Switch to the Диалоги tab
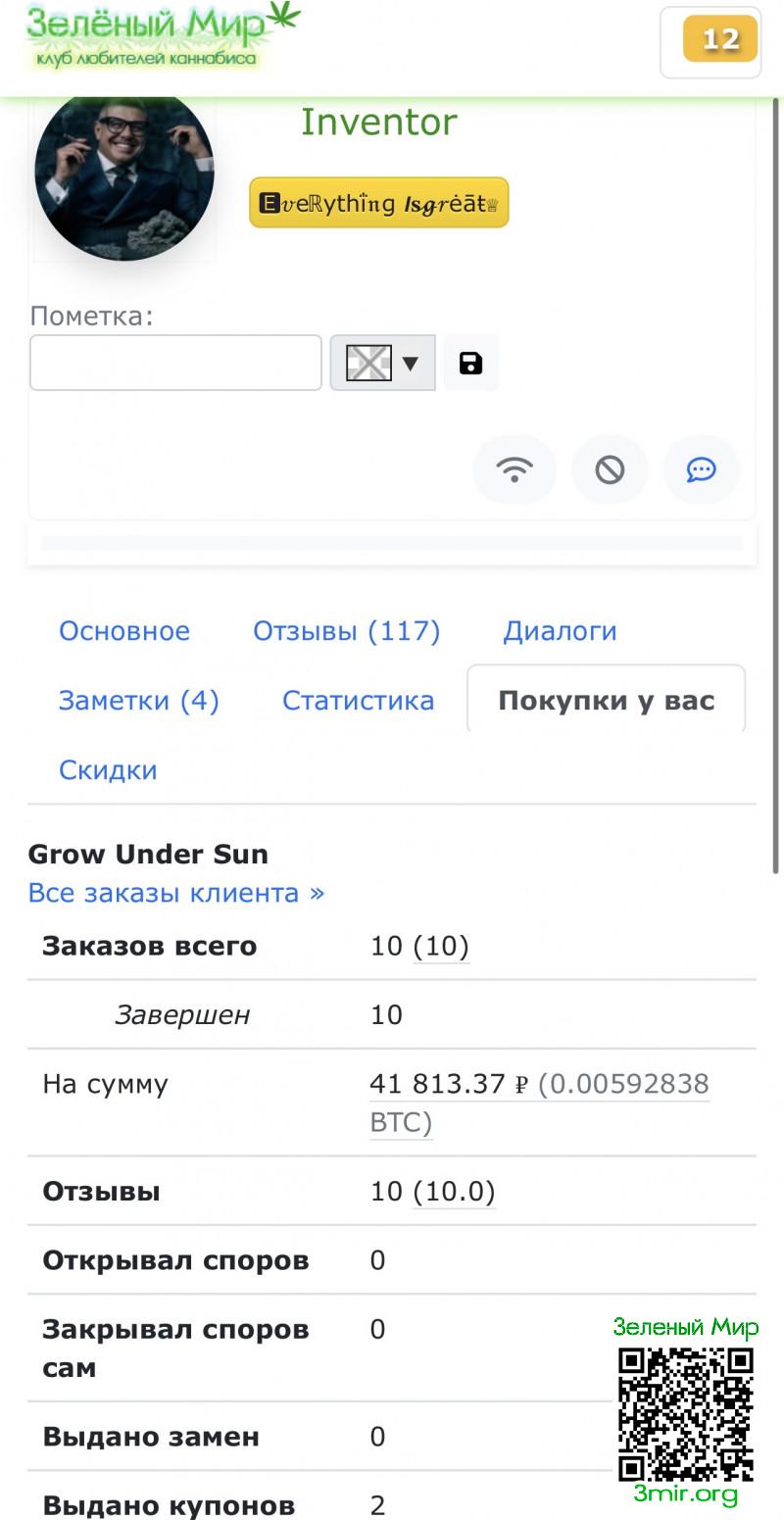Screen dimensions: 784x1520 (x=560, y=631)
